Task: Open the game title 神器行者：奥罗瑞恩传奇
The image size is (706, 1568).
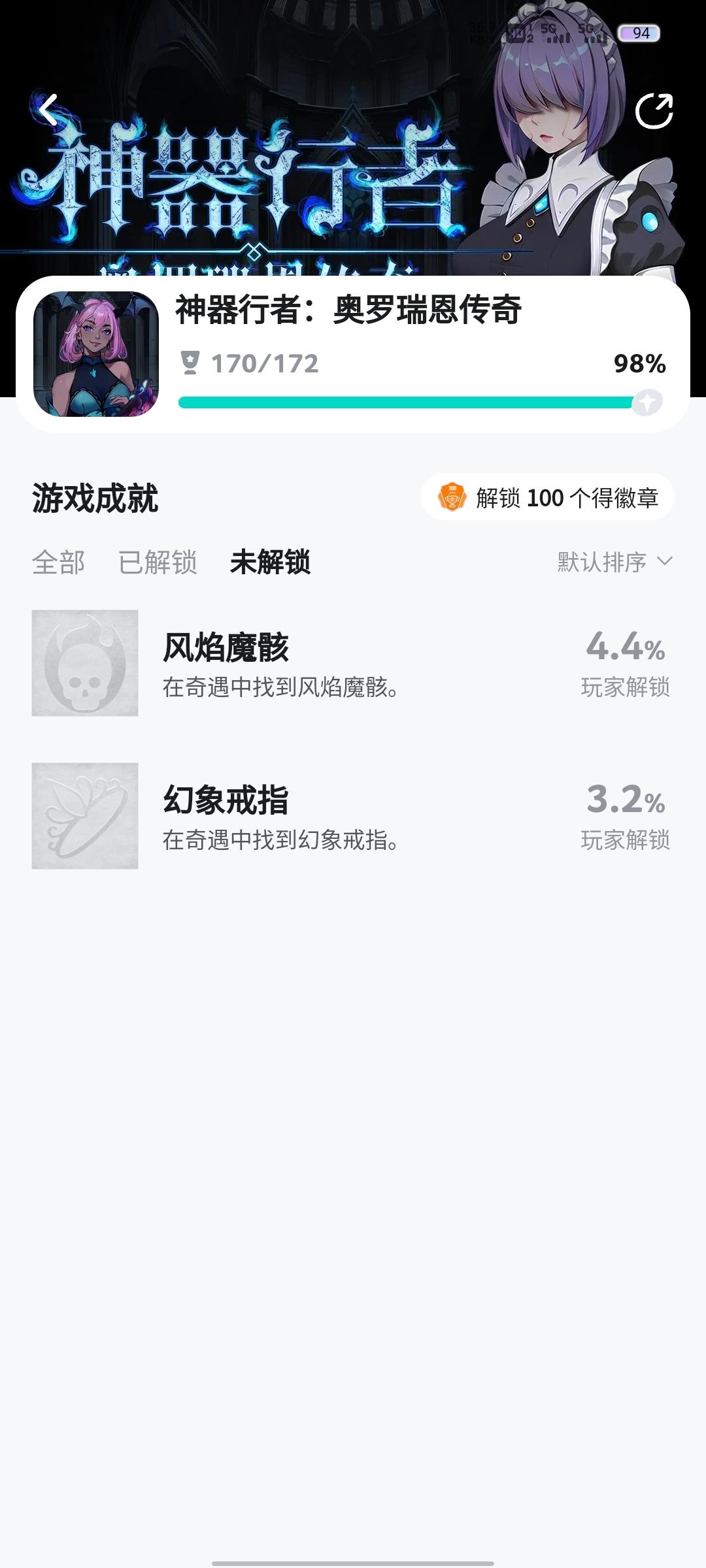Action: (349, 312)
